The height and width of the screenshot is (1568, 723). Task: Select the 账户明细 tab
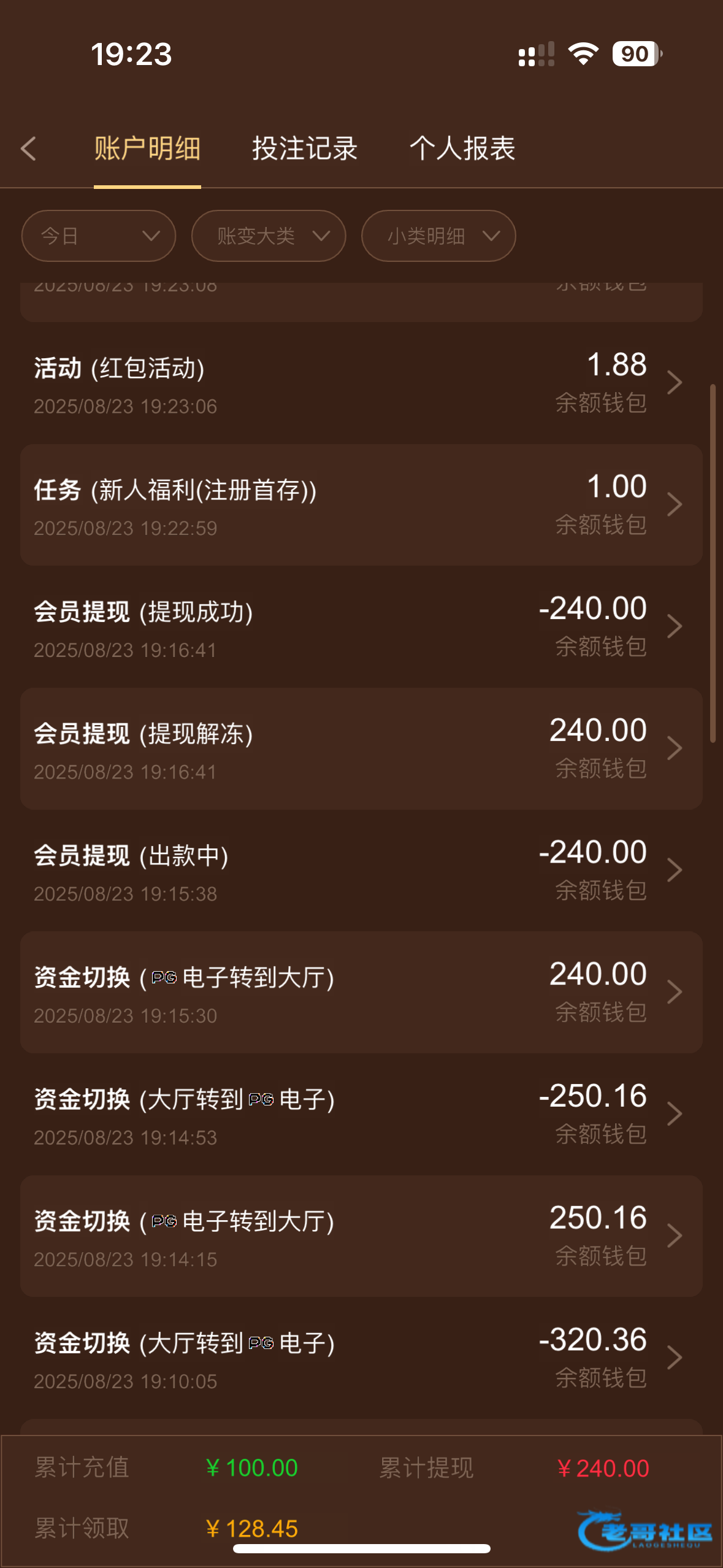(147, 148)
